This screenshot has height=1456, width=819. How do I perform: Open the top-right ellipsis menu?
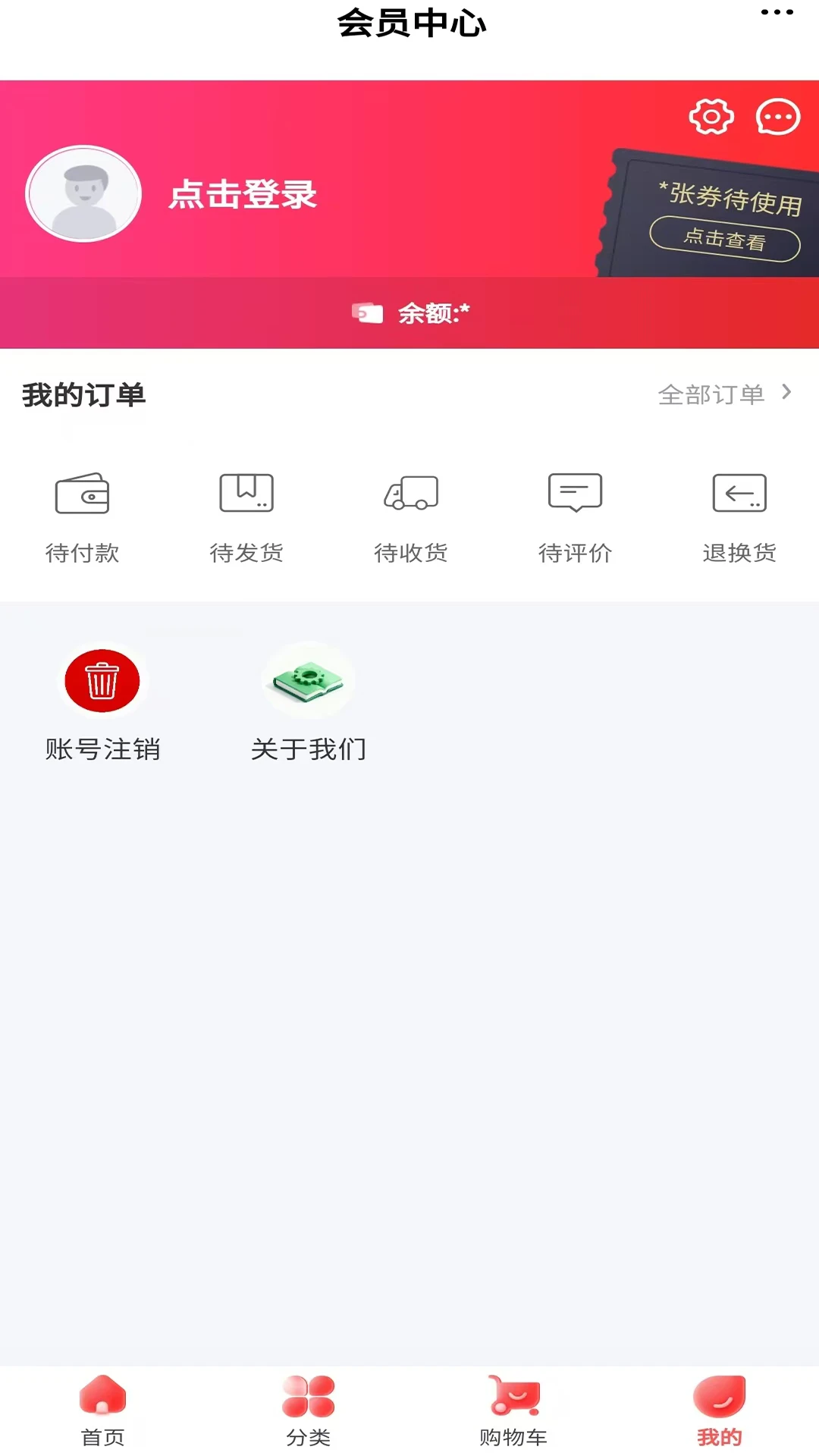[x=775, y=11]
